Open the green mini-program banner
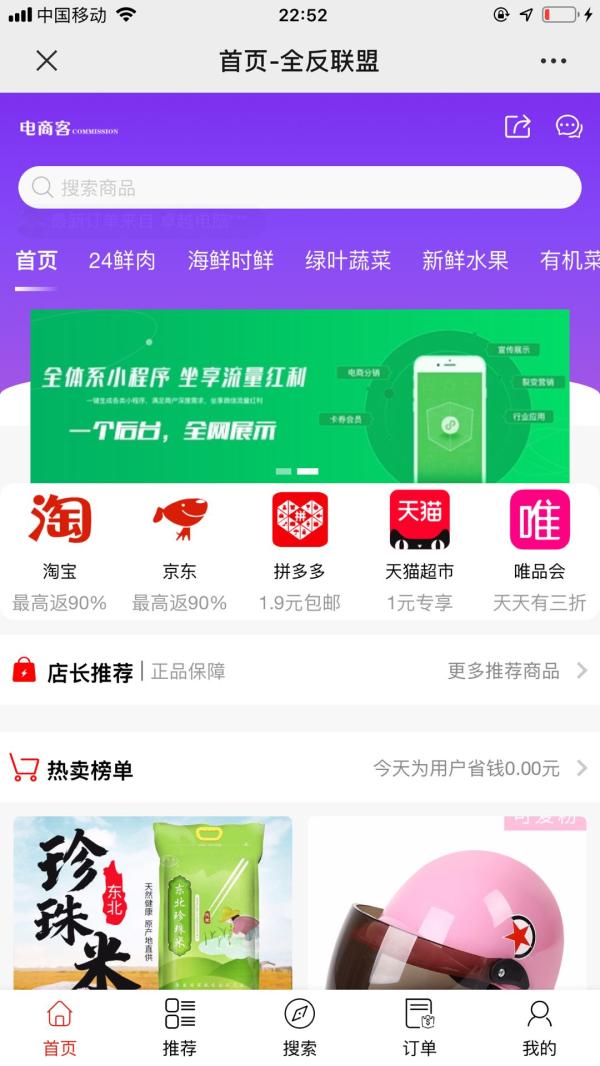This screenshot has width=600, height=1066. 300,396
